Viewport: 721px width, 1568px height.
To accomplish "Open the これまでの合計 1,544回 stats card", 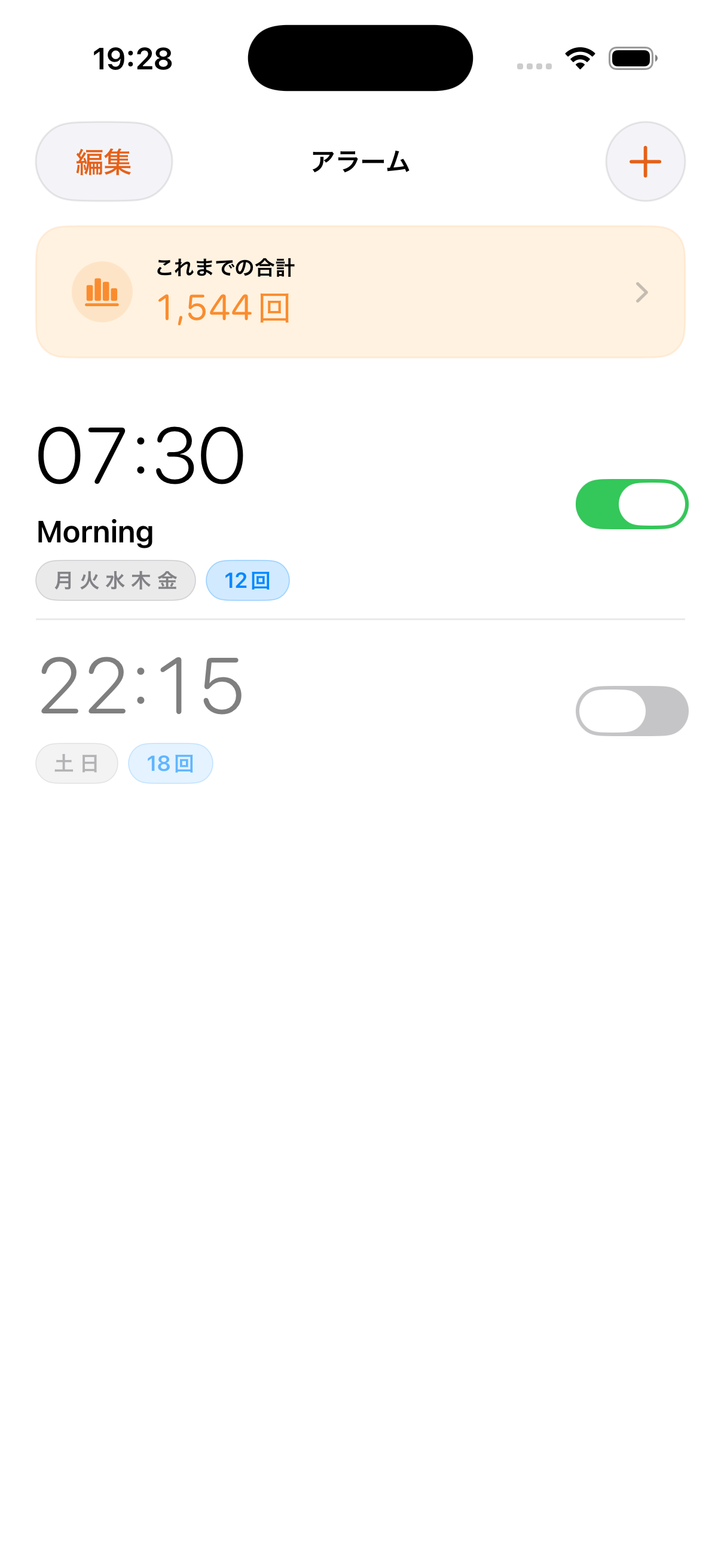I will [360, 292].
